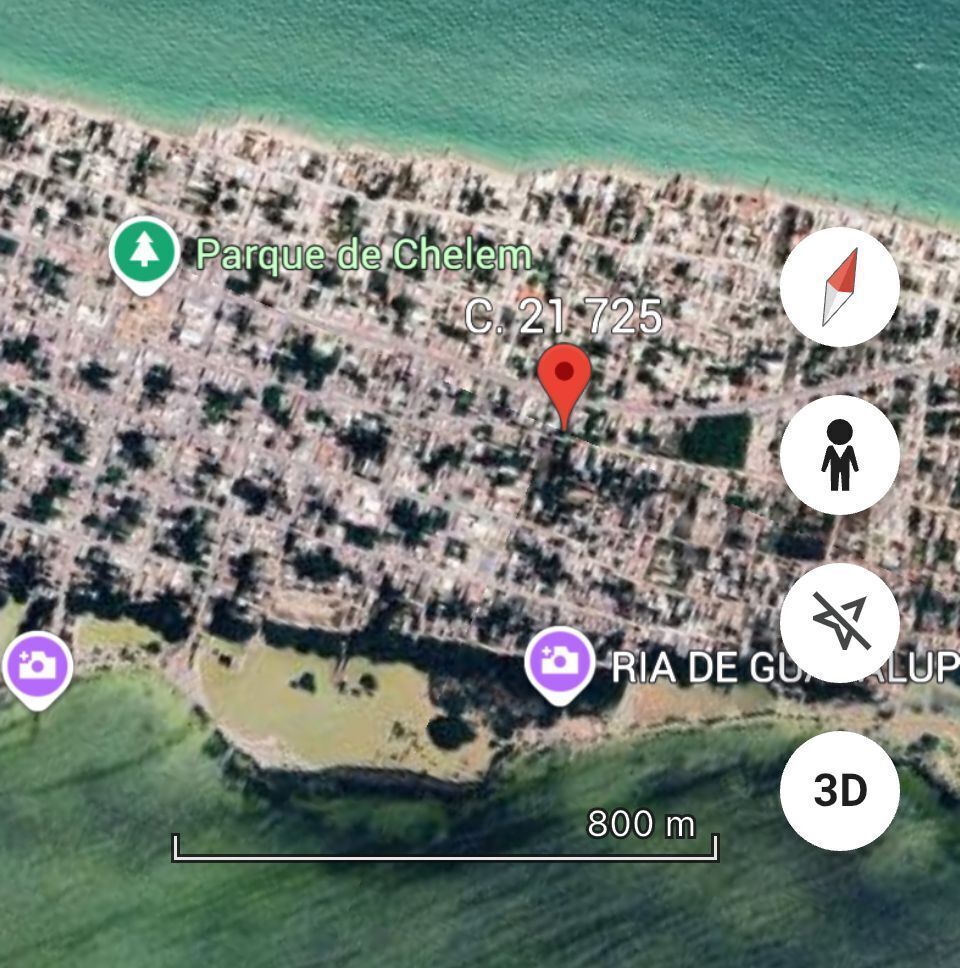Open the Ria de Guadalupe photo marker
The width and height of the screenshot is (960, 968).
559,661
